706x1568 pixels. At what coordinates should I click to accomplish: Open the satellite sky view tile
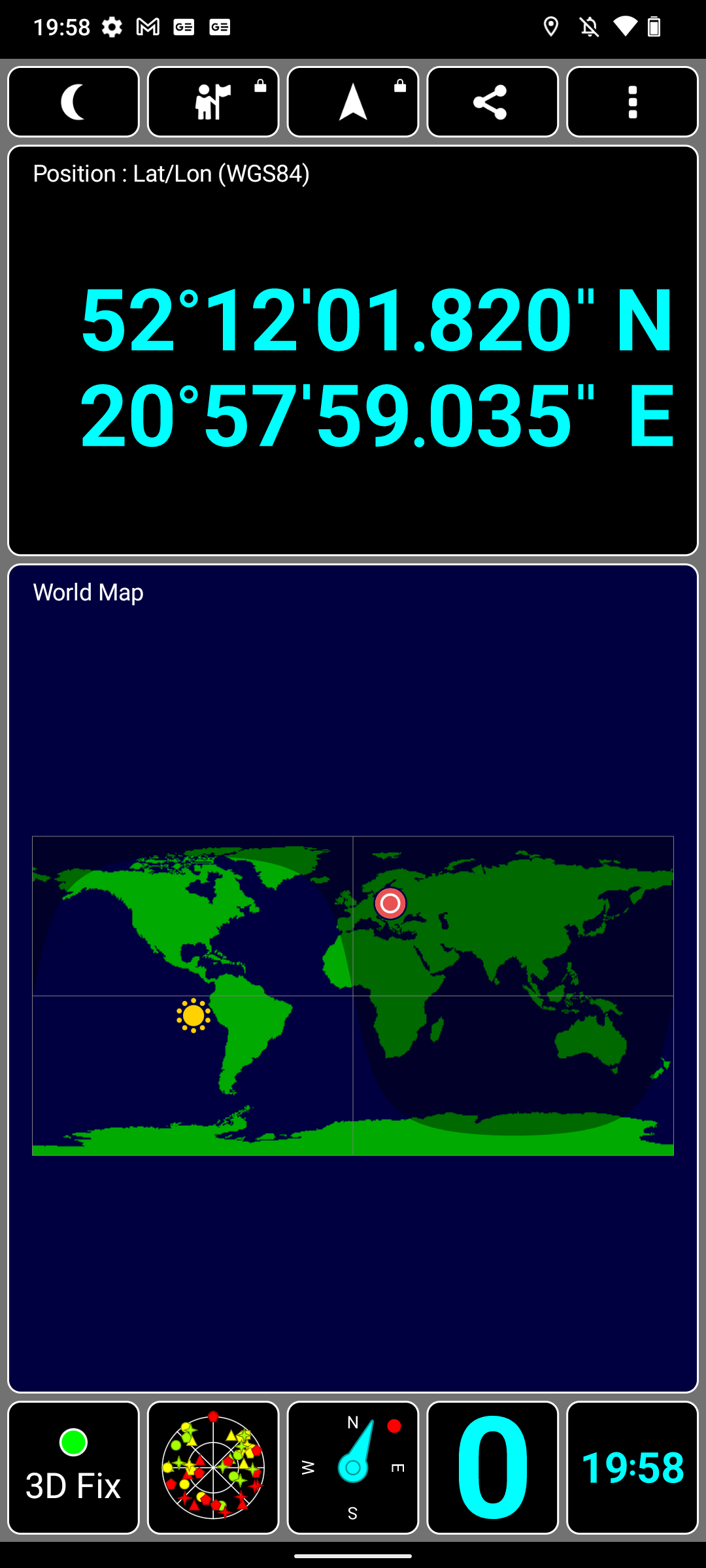click(x=213, y=1467)
